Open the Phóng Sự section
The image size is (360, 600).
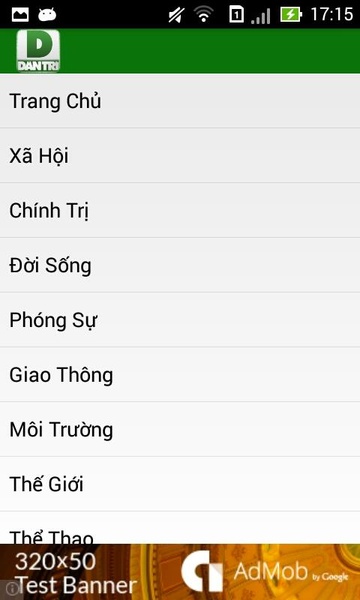pos(180,320)
